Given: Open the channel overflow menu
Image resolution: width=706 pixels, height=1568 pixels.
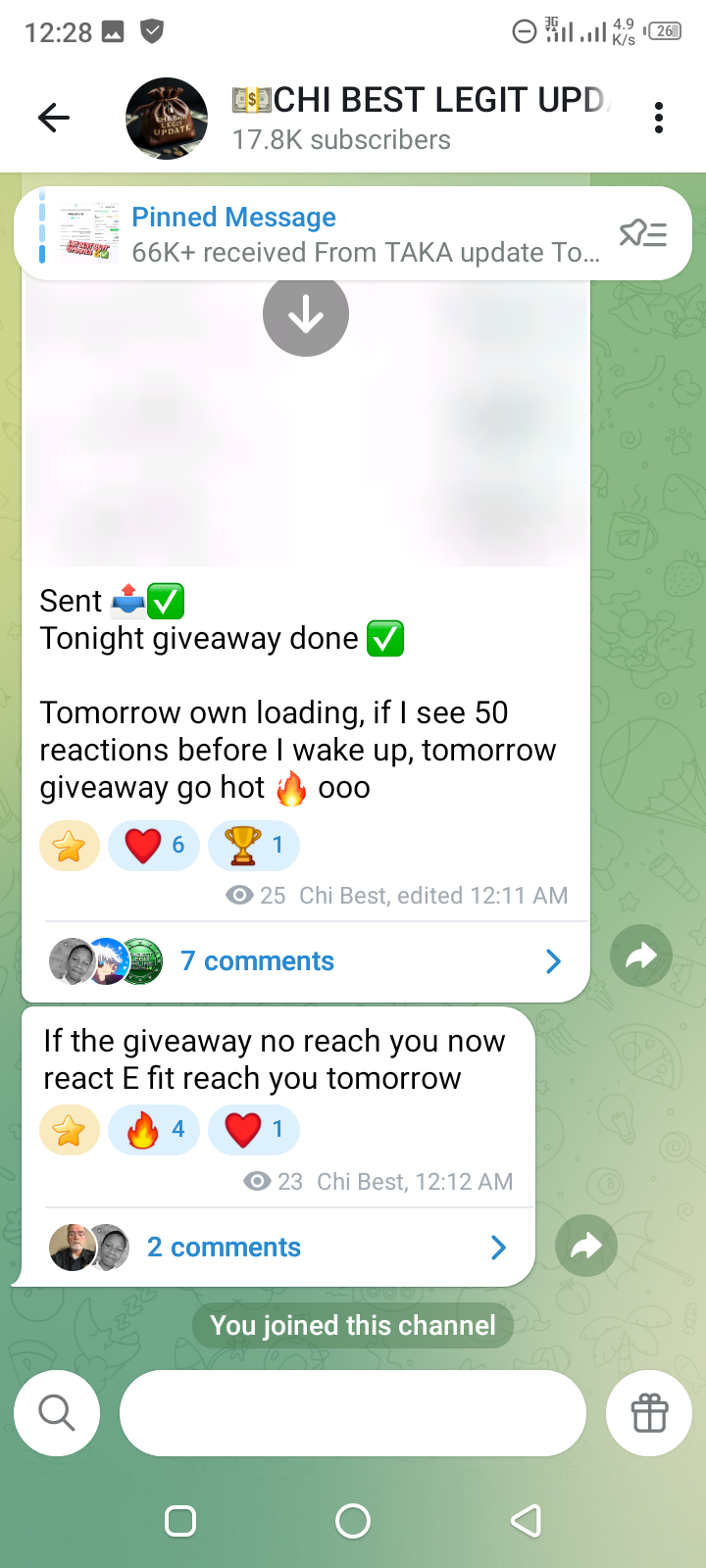Looking at the screenshot, I should click(659, 119).
